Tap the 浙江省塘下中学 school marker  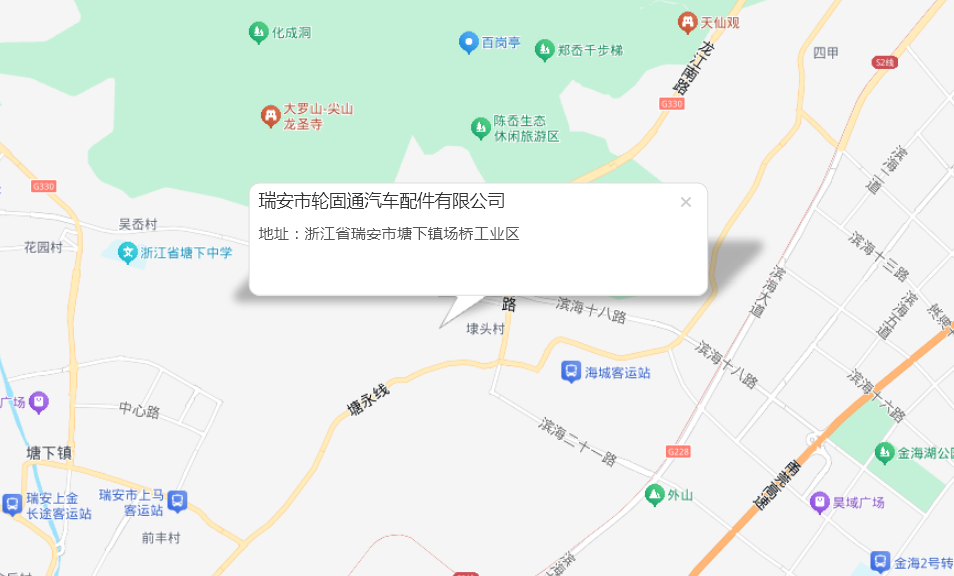(128, 252)
